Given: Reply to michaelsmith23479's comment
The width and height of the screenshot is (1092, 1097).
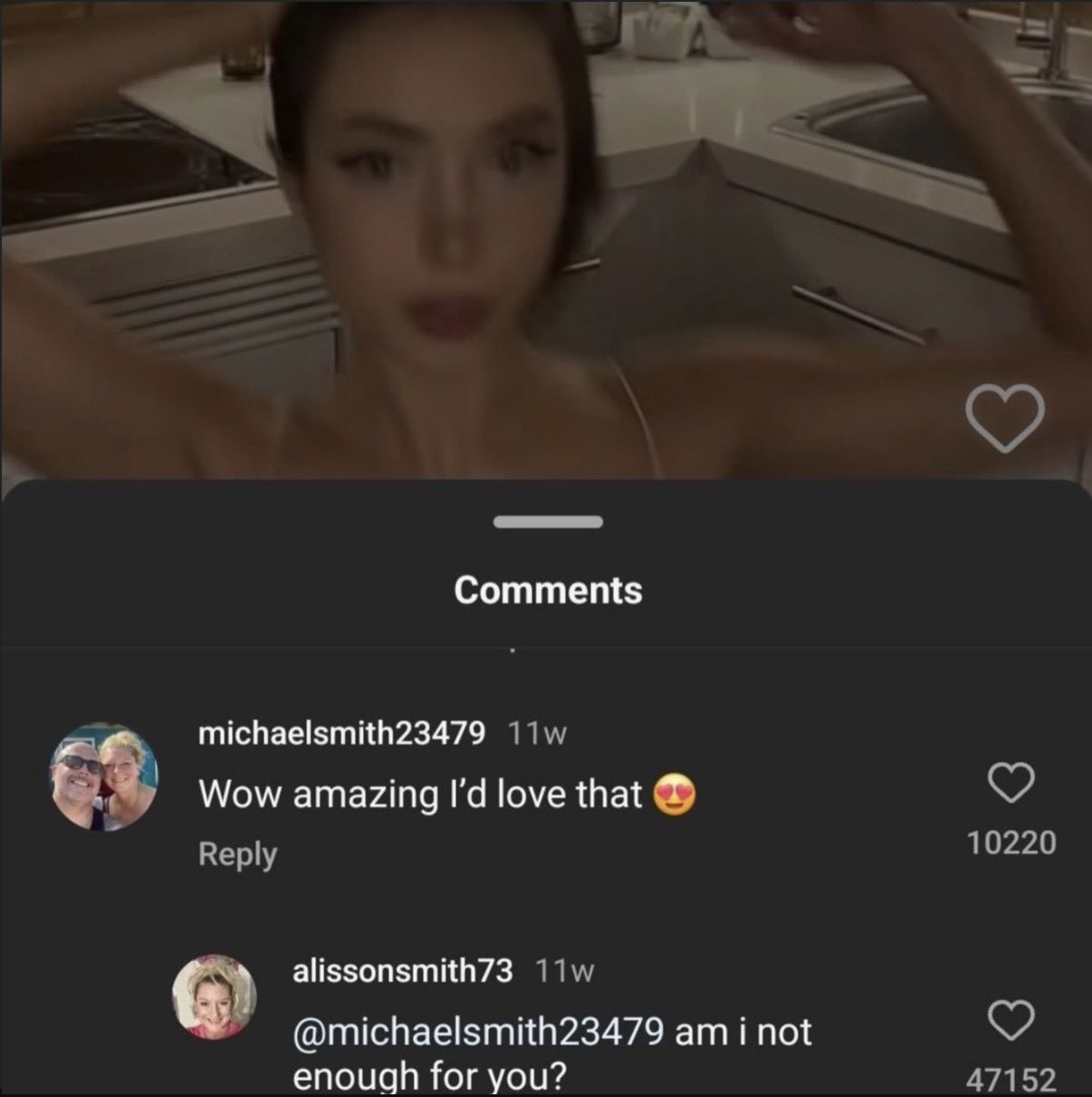Looking at the screenshot, I should (x=237, y=854).
